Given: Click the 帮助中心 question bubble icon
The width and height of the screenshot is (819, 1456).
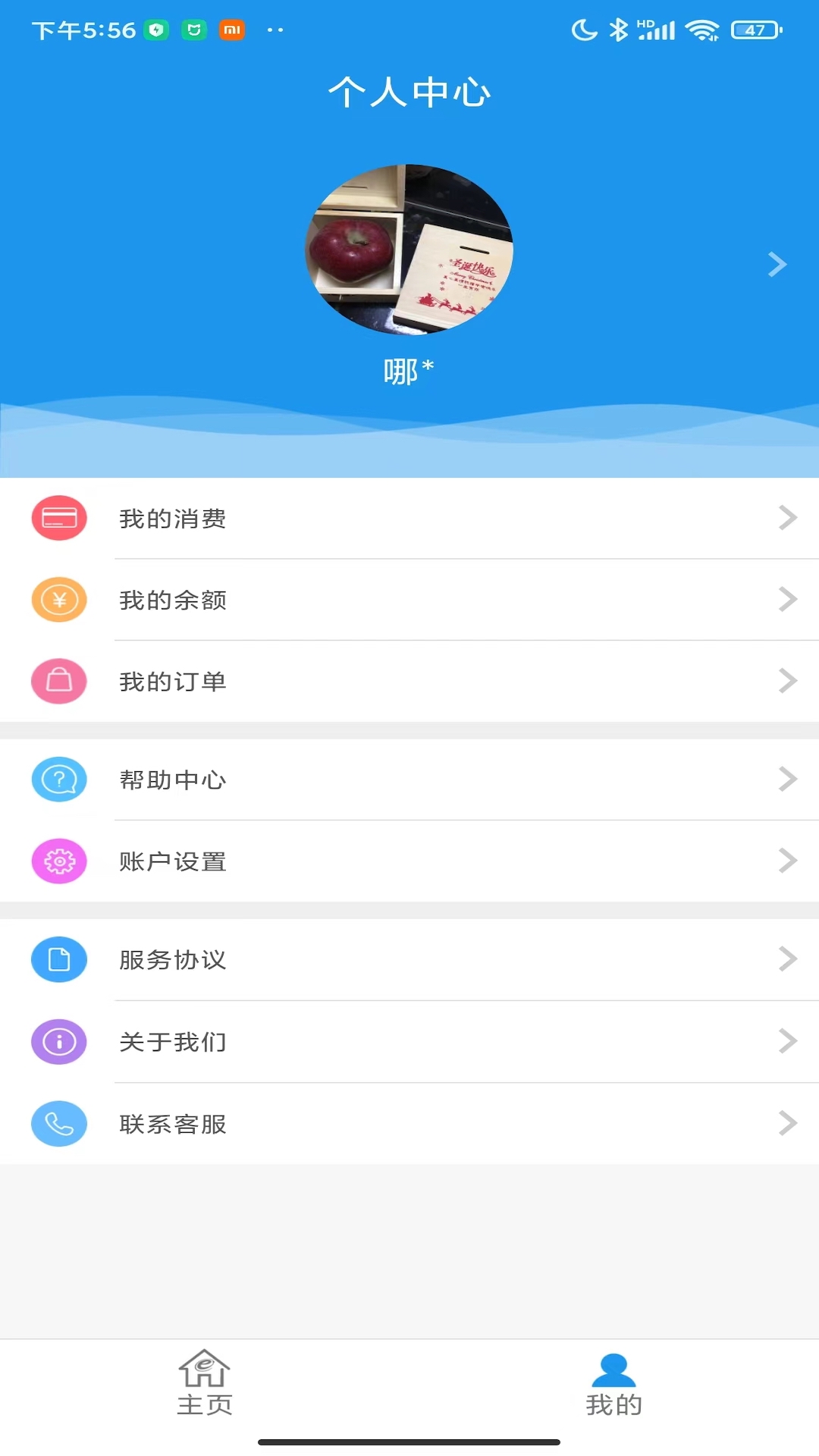Looking at the screenshot, I should click(x=59, y=779).
